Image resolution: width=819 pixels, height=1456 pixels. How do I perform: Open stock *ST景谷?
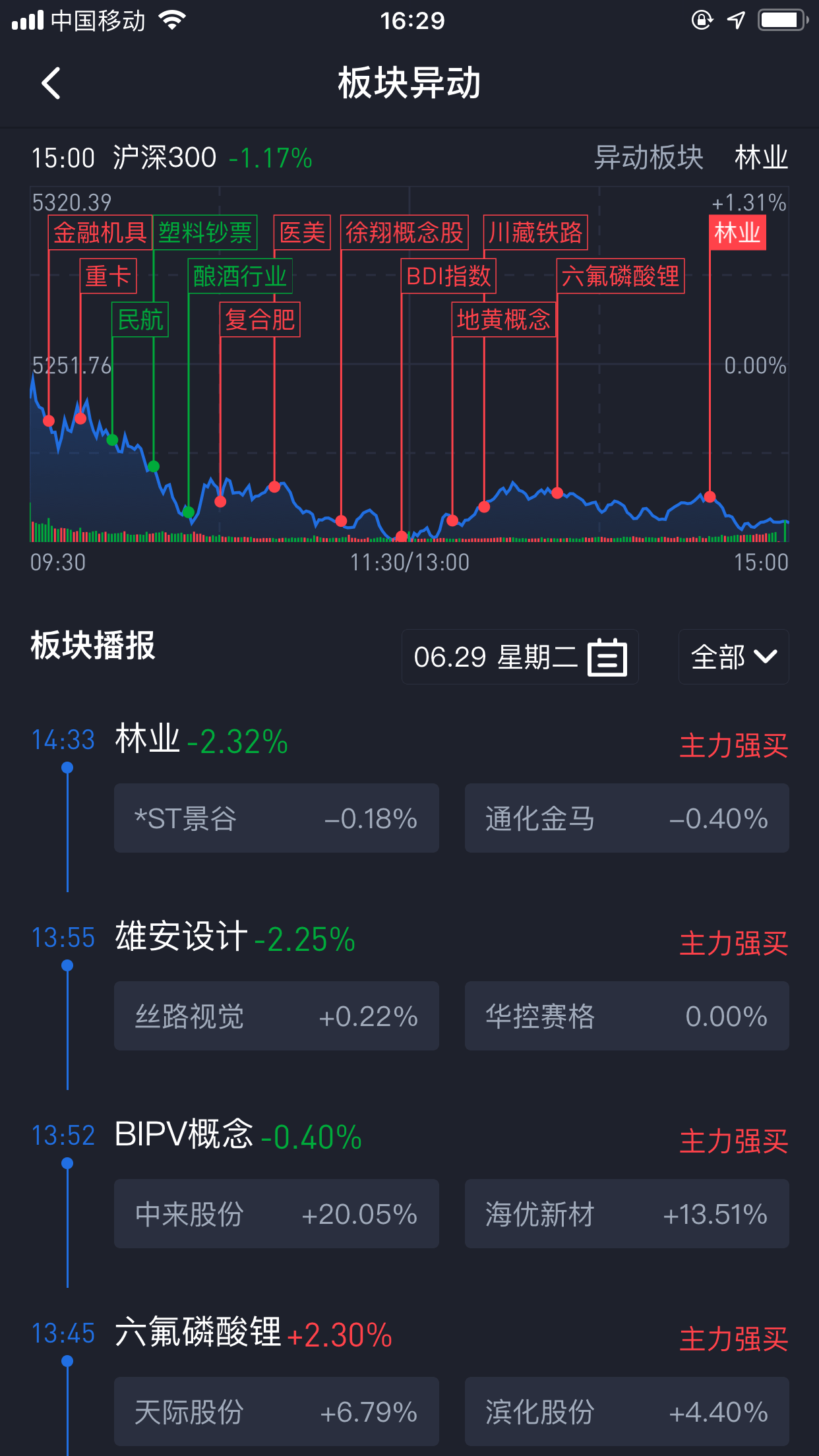click(276, 818)
